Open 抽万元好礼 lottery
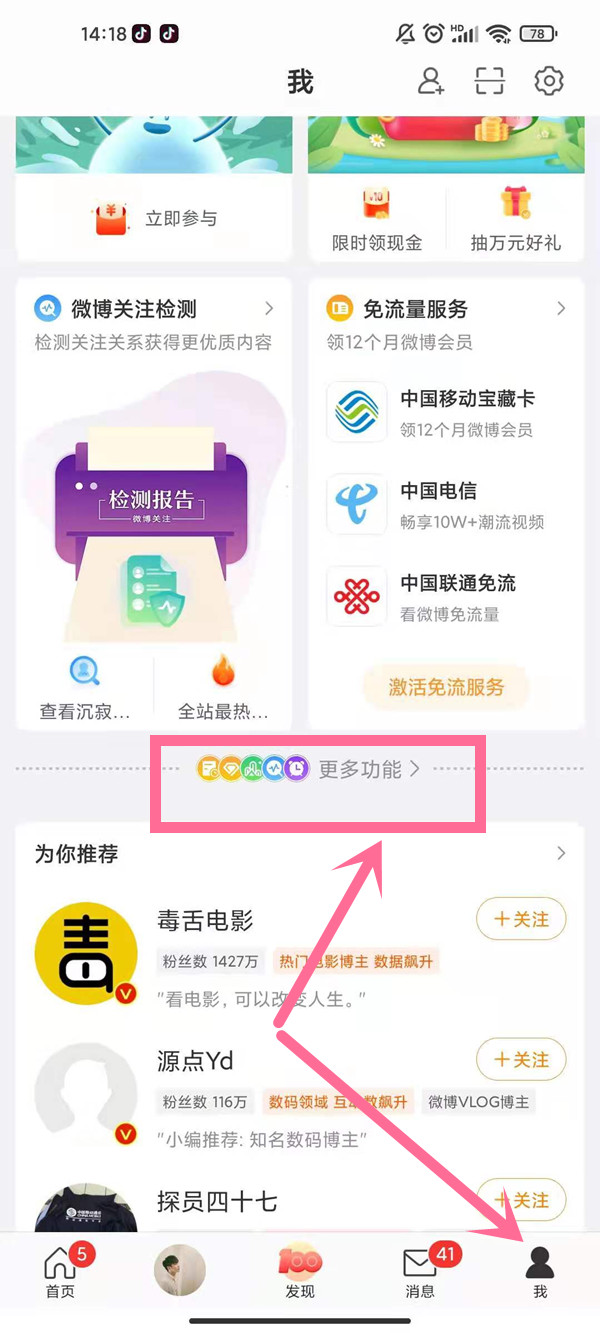 click(x=515, y=222)
